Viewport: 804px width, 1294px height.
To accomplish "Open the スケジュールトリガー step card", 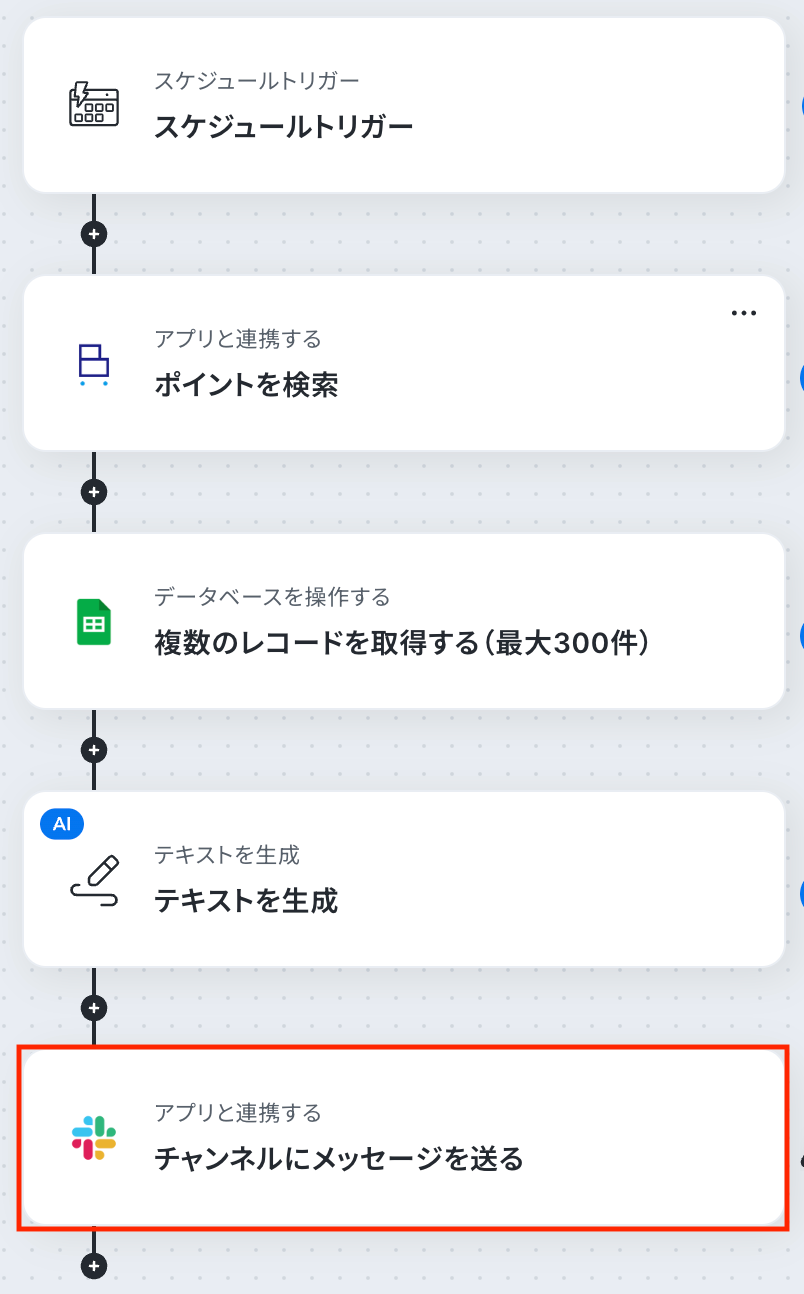I will (403, 105).
